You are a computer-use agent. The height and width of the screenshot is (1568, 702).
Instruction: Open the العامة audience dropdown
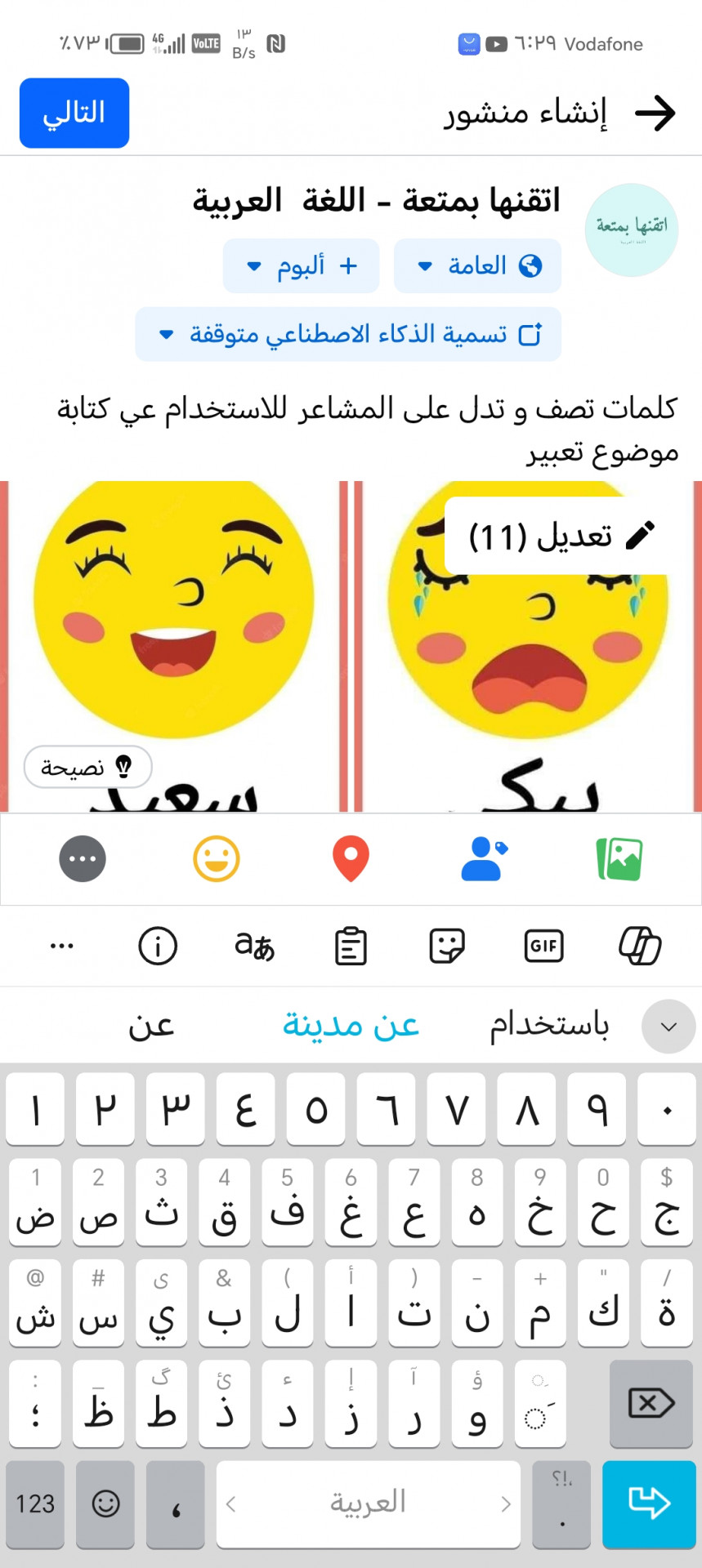point(477,265)
